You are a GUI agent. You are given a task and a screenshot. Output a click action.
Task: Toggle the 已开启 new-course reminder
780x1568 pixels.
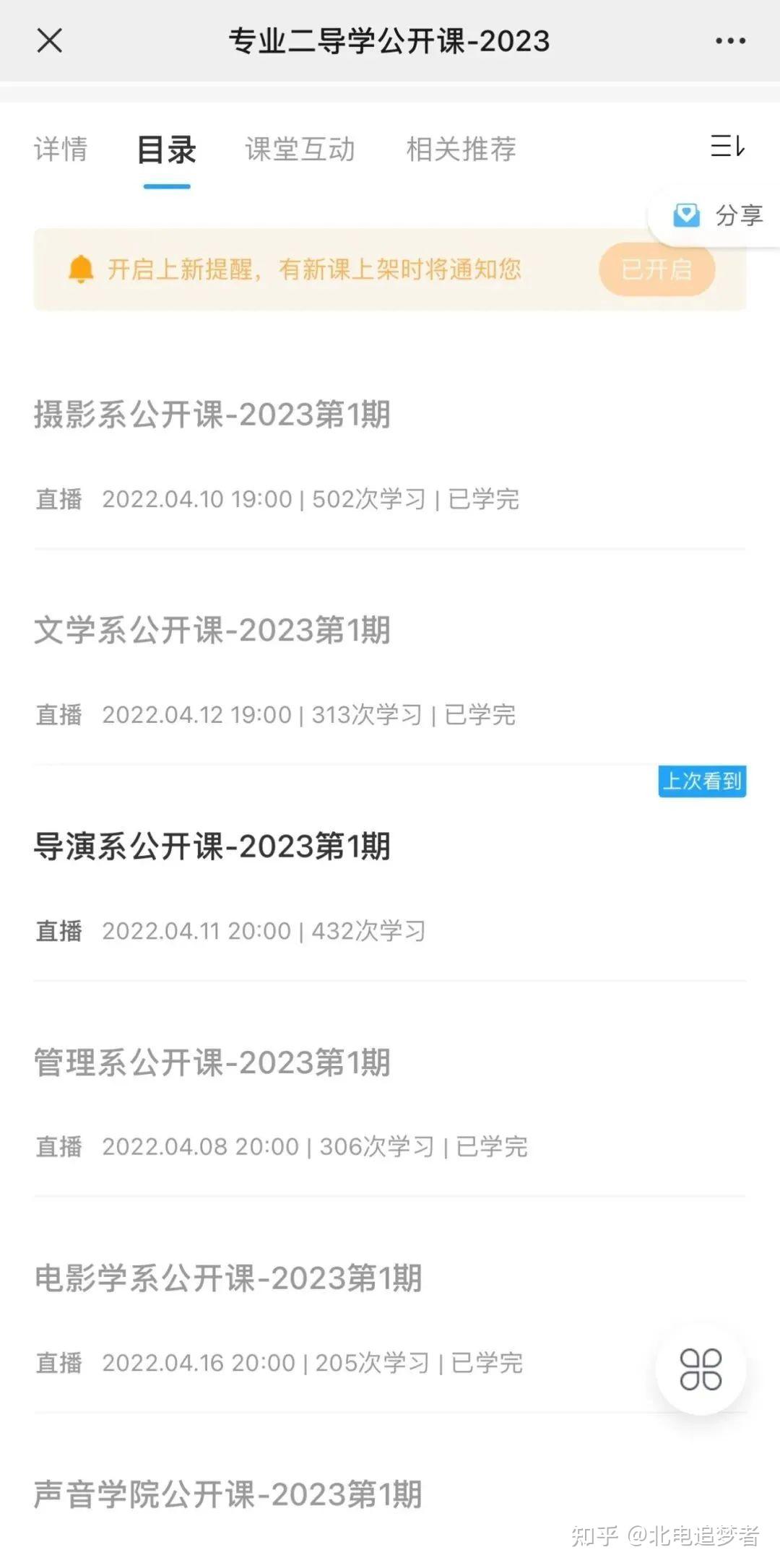pos(656,269)
